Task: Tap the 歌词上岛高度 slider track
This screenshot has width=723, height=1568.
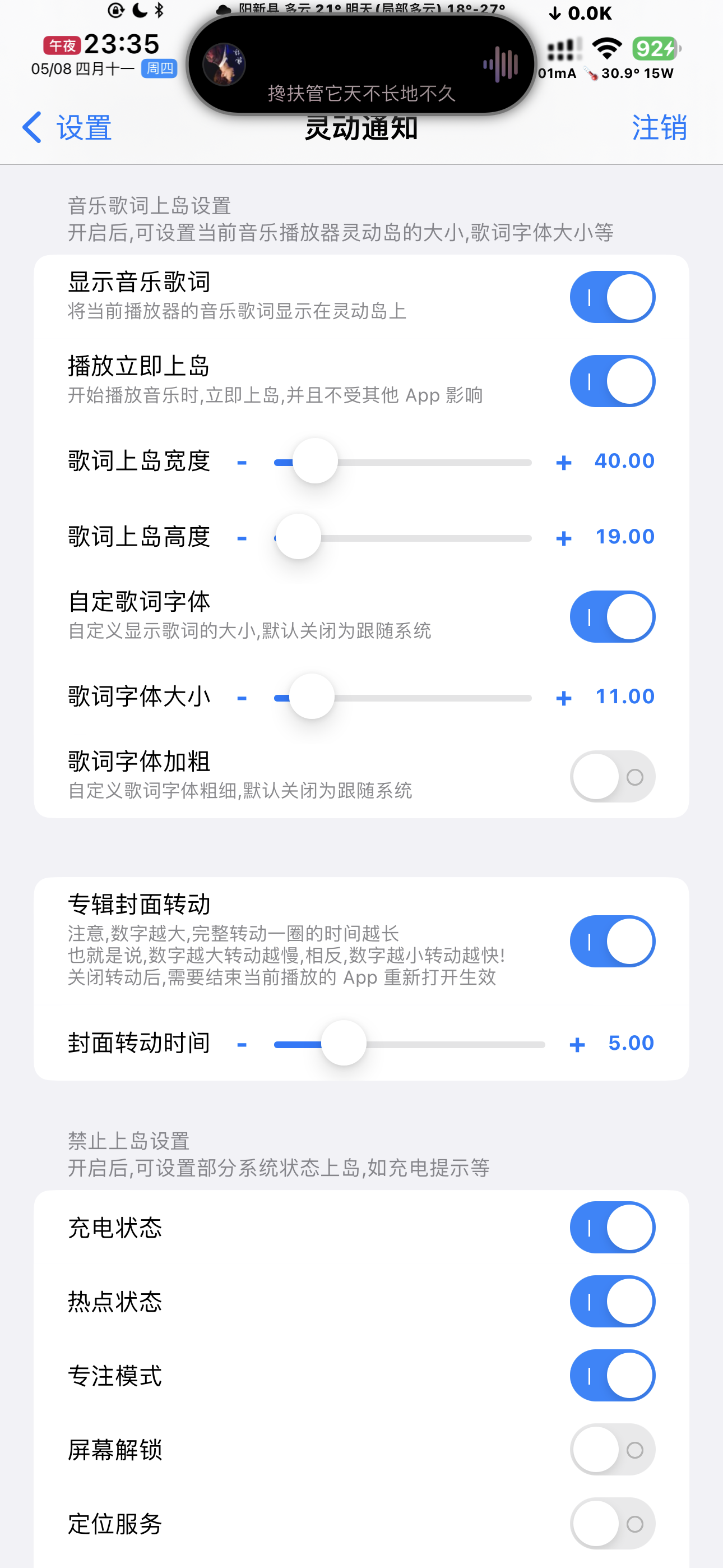Action: [x=426, y=538]
